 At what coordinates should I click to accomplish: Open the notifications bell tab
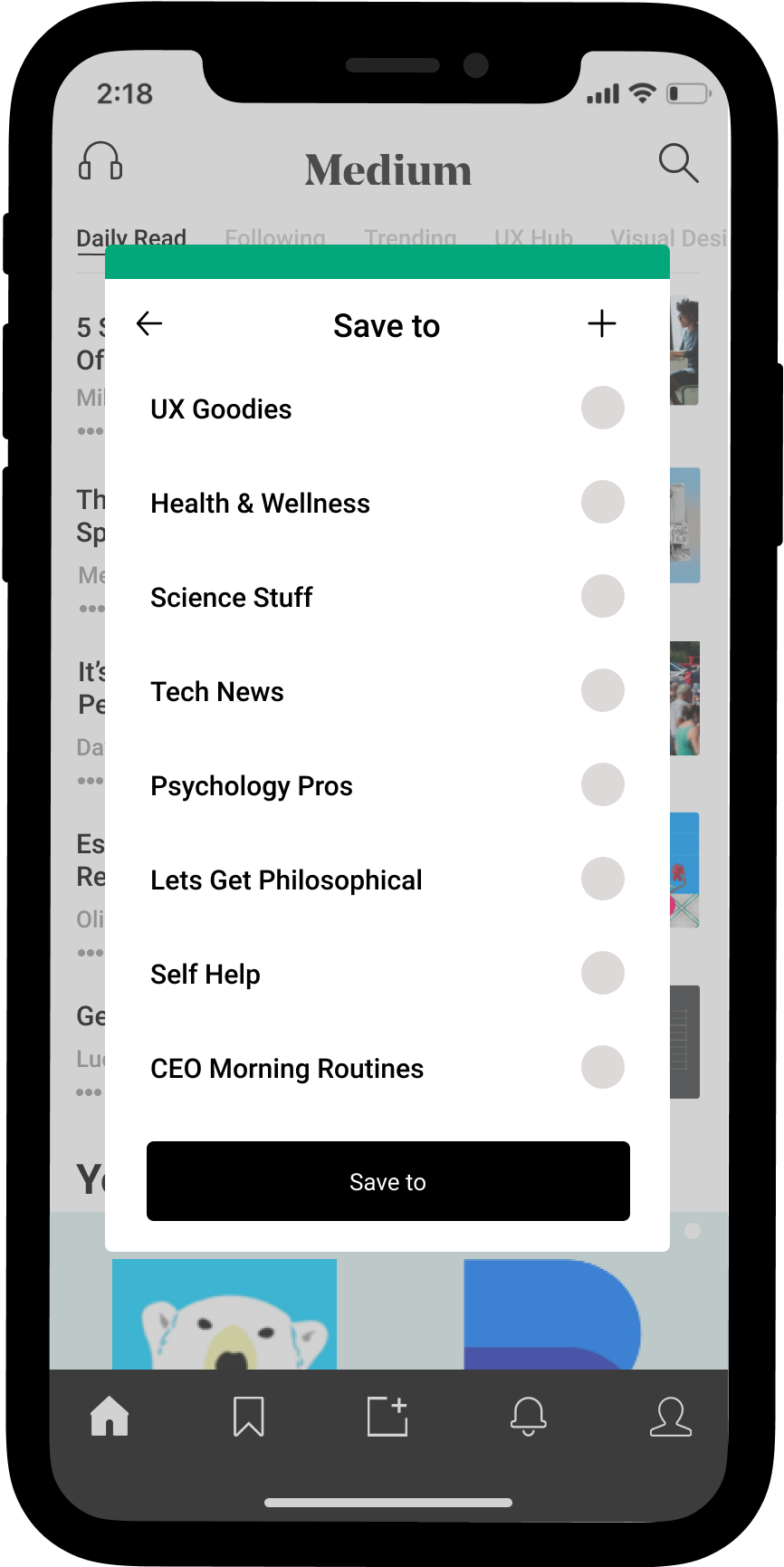[x=529, y=1417]
